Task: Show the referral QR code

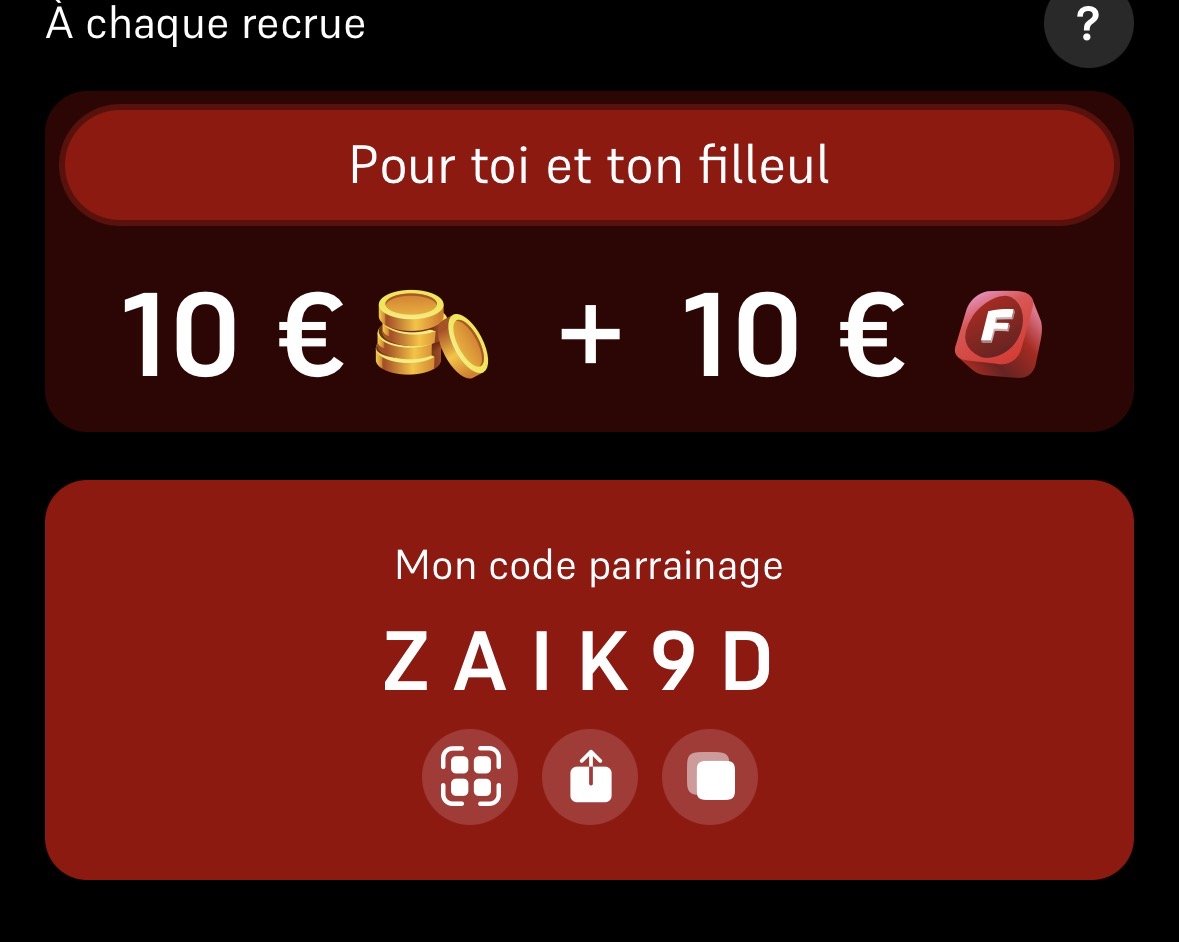Action: point(470,777)
